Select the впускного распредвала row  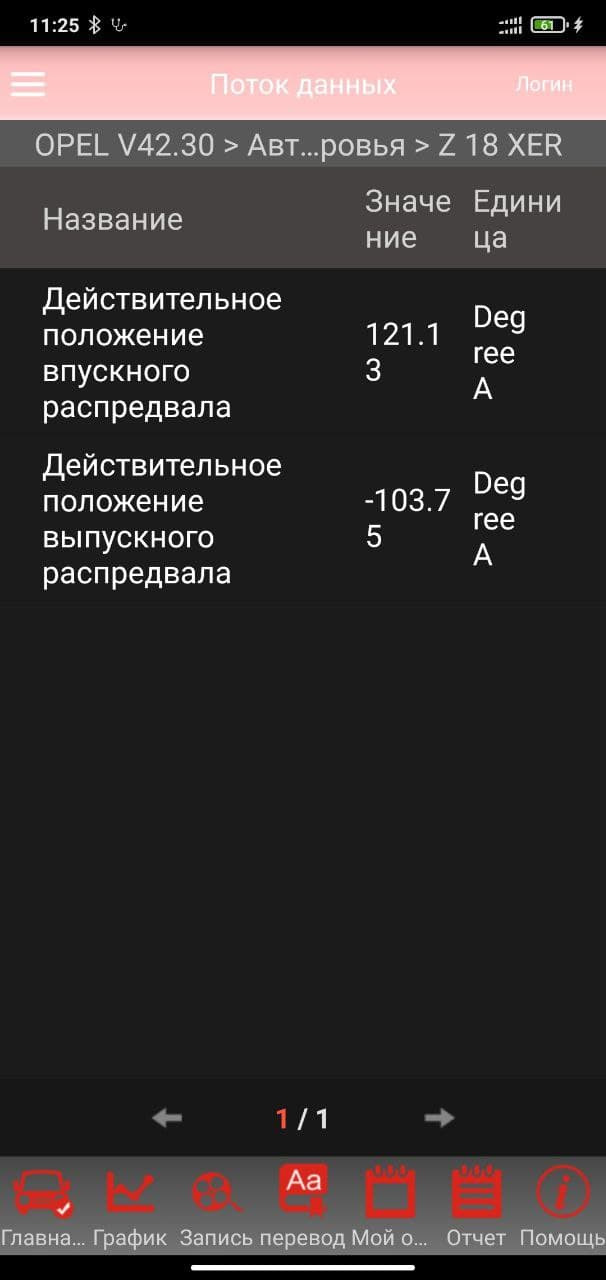coord(303,352)
